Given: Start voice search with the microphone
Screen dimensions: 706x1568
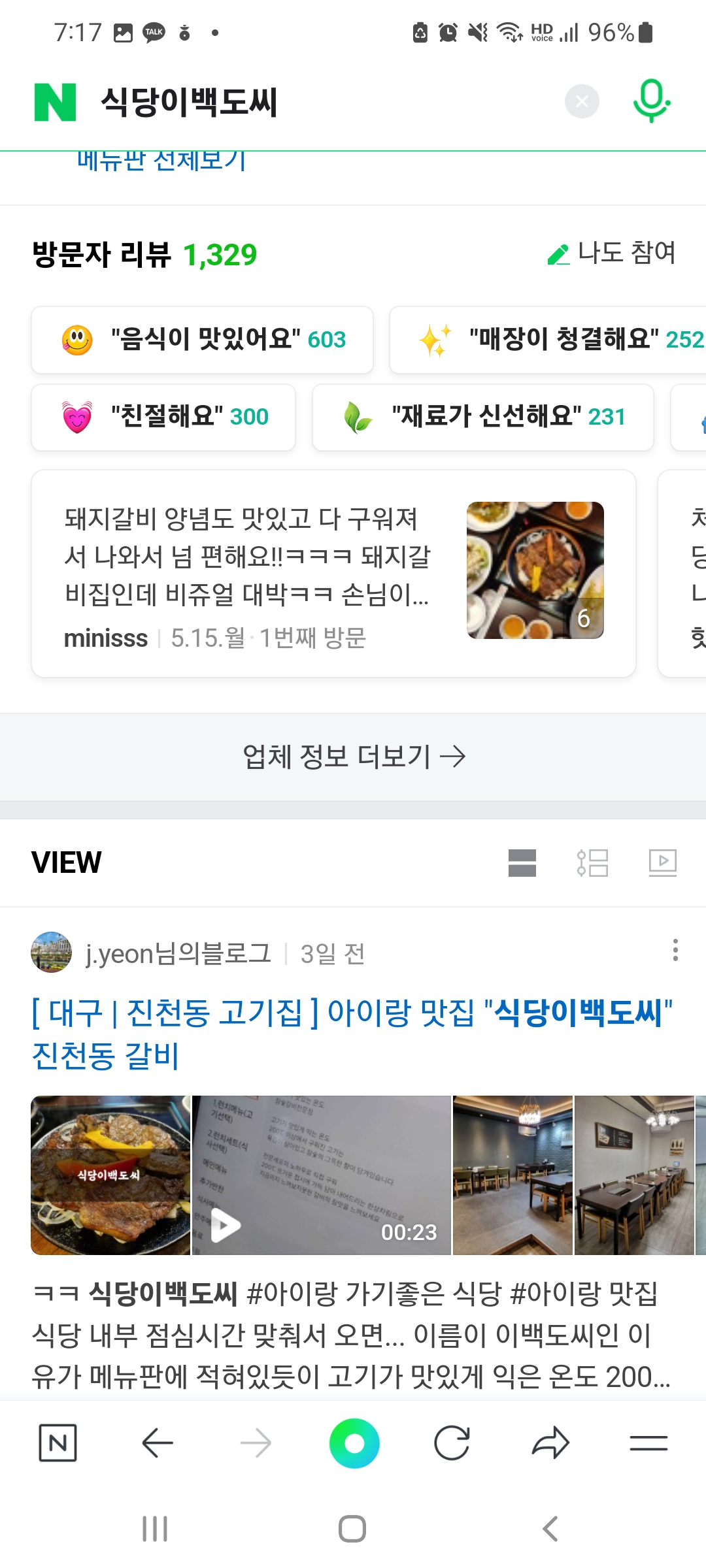Looking at the screenshot, I should tap(651, 101).
